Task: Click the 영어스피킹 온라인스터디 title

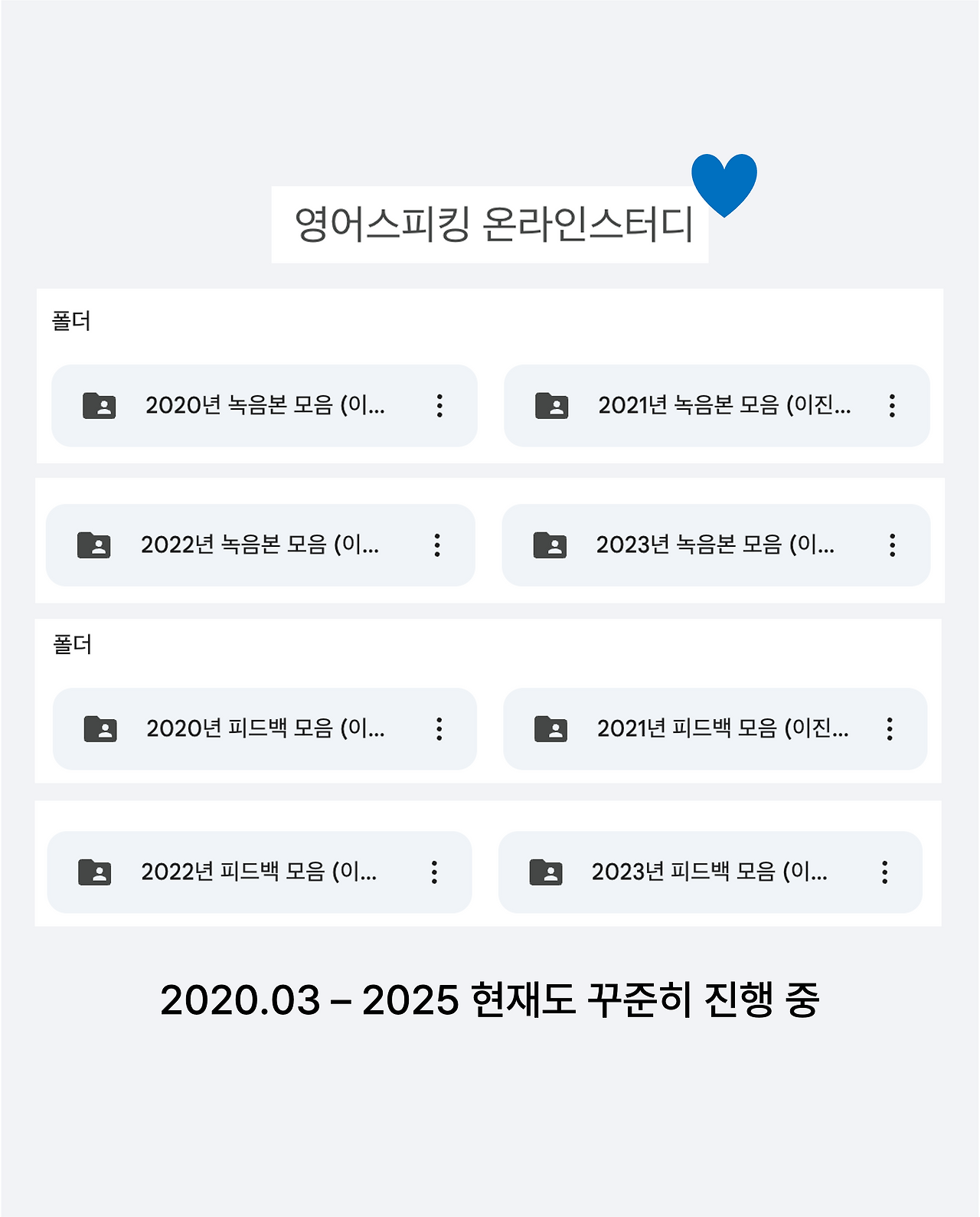Action: [497, 225]
